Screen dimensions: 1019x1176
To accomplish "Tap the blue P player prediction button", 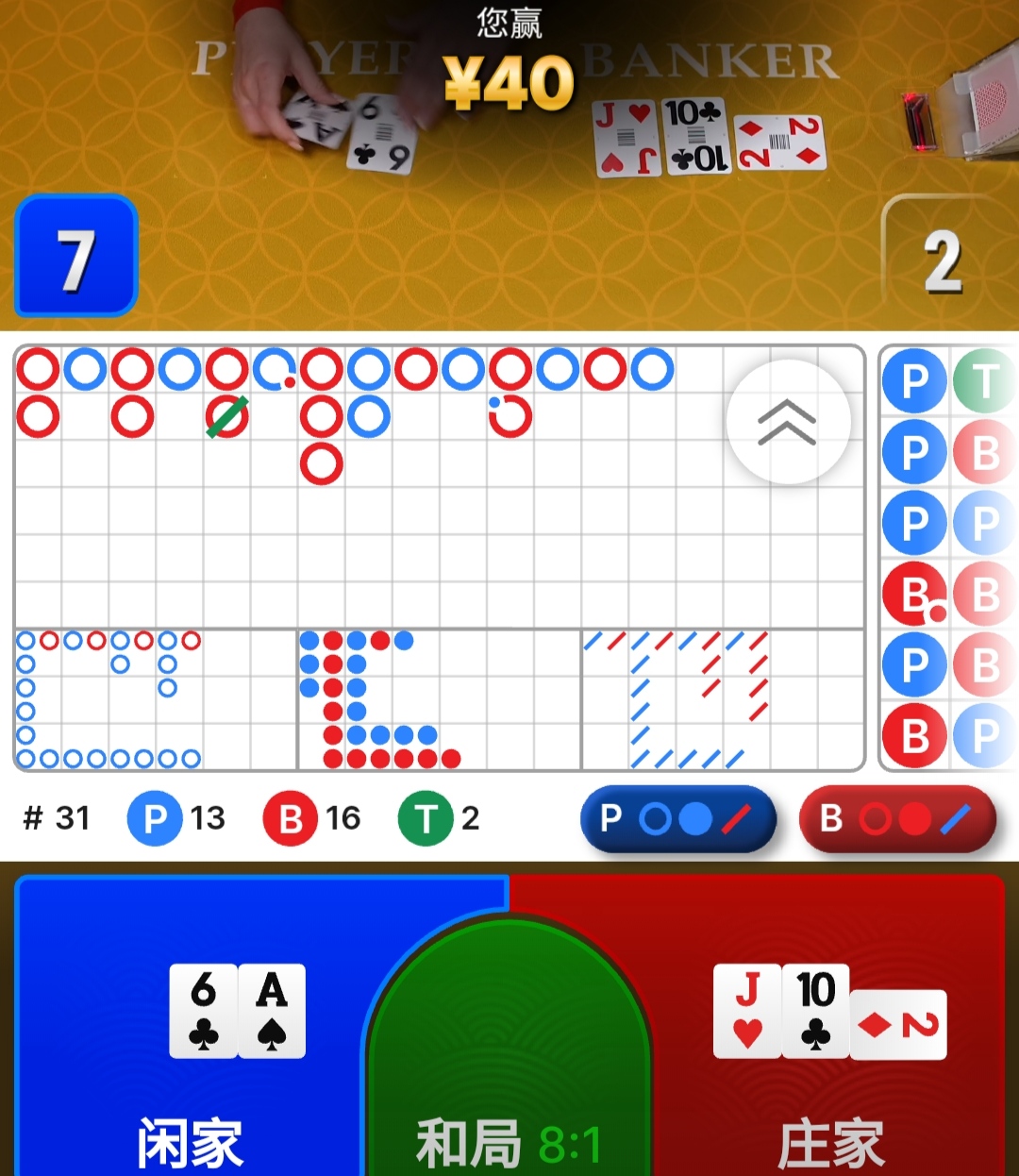I will [x=677, y=818].
